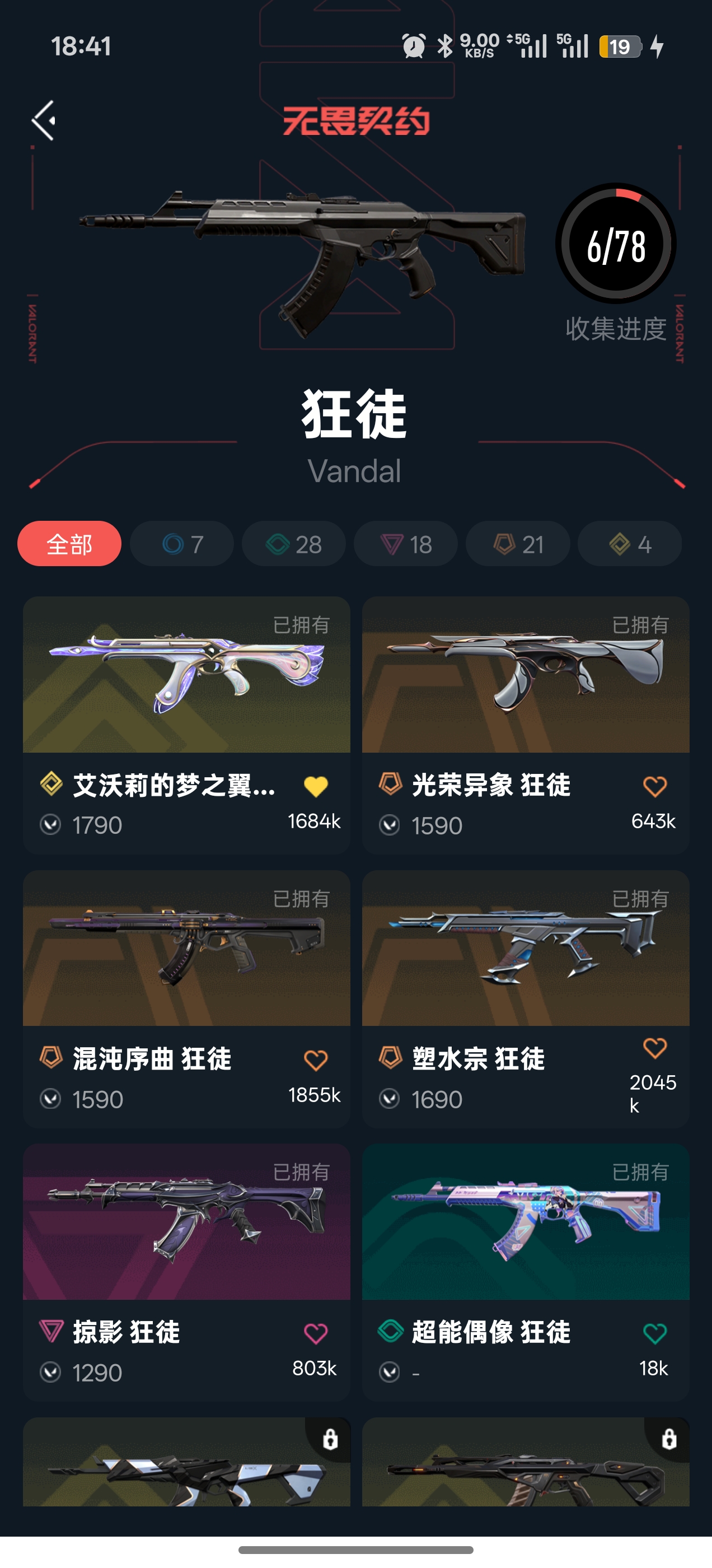Open the 艾沃莉的梦之翼 skin card

point(186,676)
